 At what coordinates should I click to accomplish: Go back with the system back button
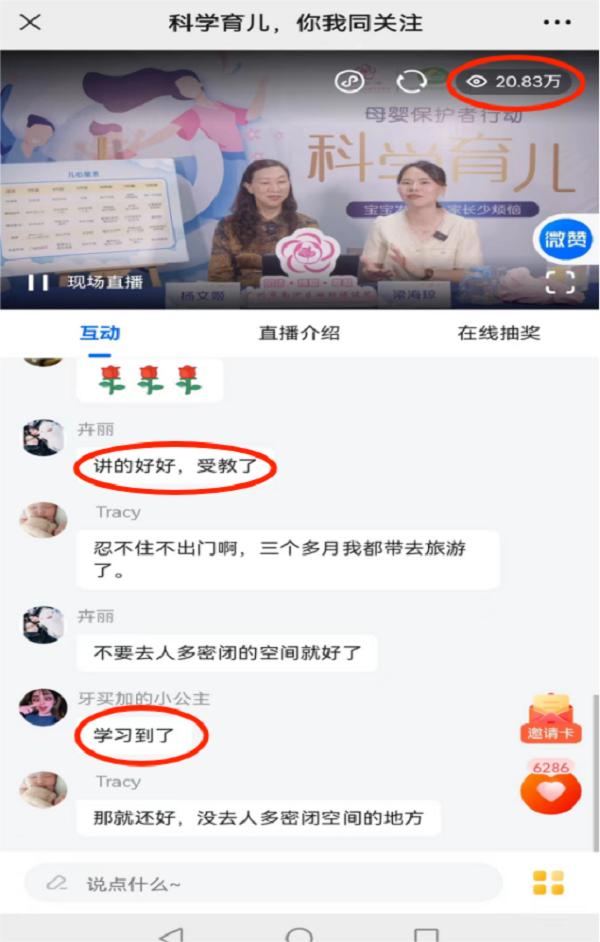pos(171,934)
